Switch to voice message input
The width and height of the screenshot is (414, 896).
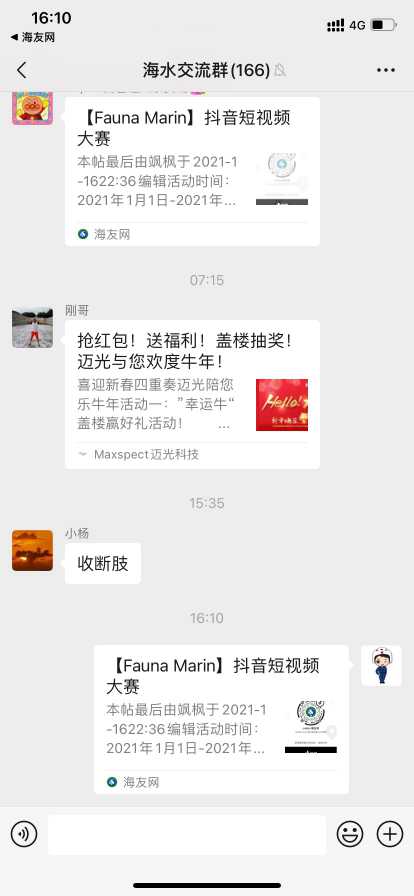24,834
